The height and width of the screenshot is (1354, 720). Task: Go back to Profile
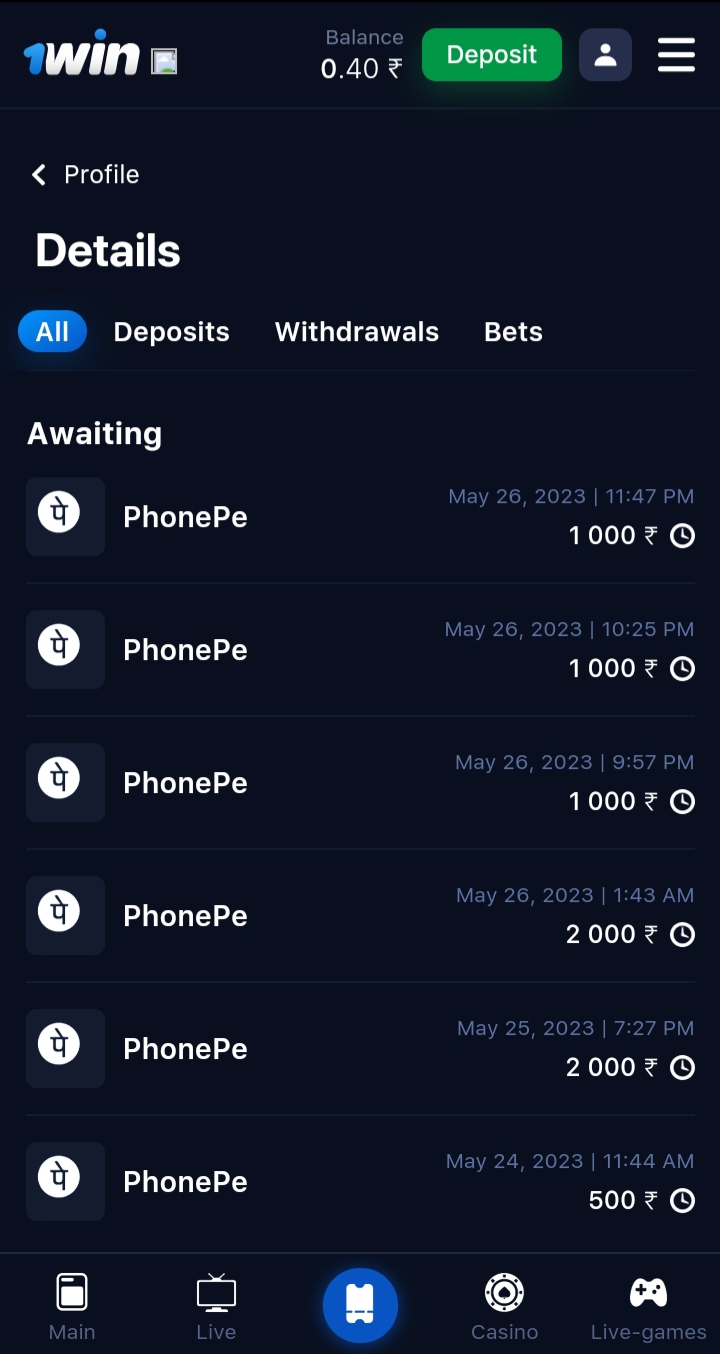click(86, 175)
